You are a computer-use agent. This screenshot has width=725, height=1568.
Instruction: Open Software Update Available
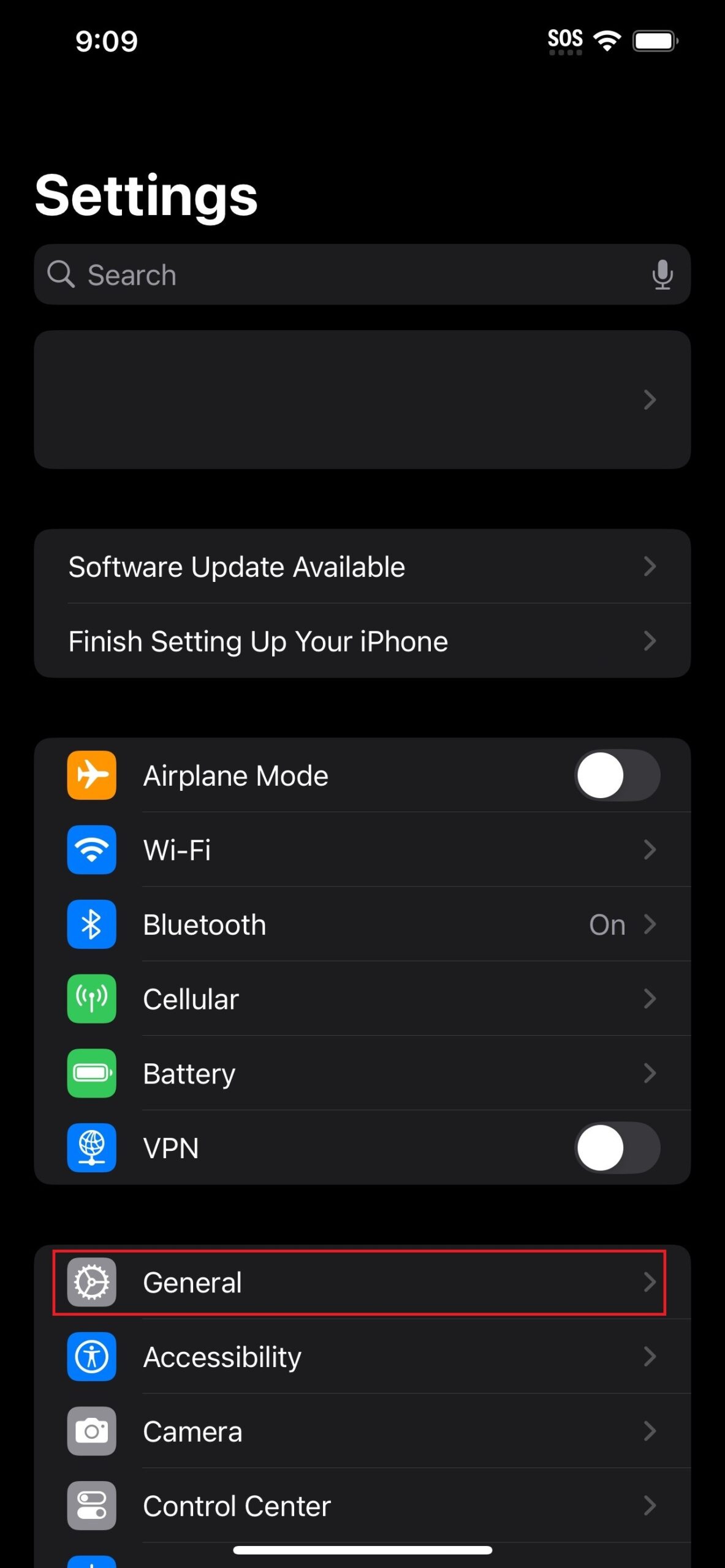coord(362,567)
